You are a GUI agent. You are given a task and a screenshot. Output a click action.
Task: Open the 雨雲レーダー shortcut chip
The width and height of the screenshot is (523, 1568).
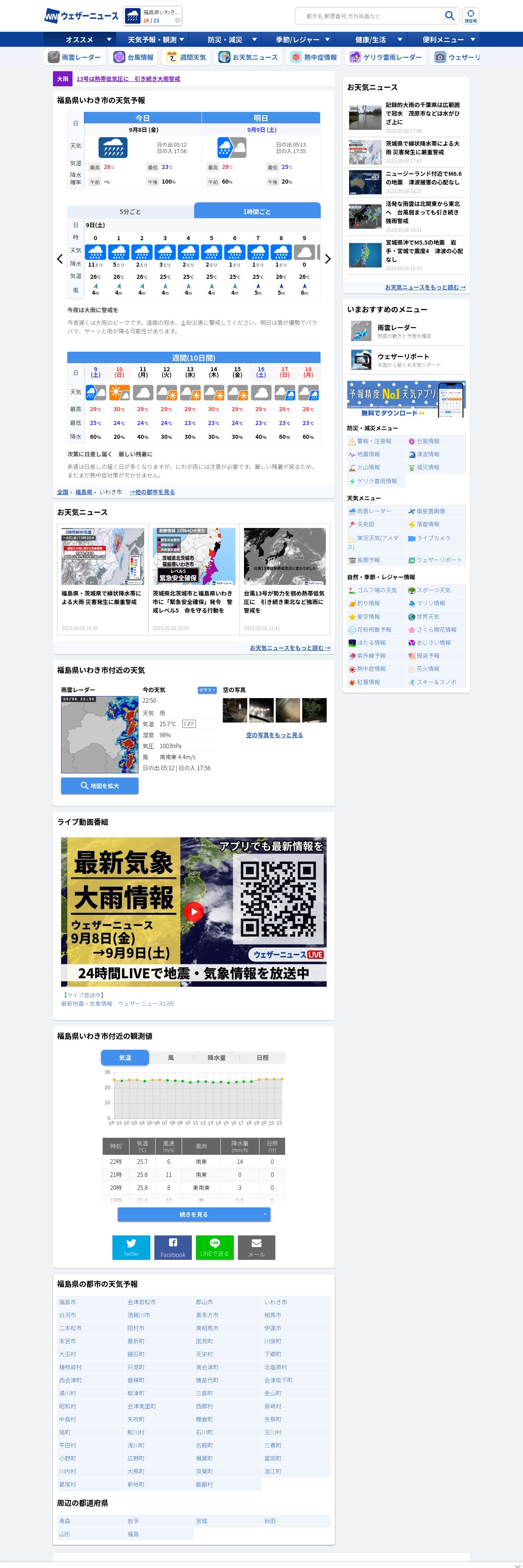point(75,57)
